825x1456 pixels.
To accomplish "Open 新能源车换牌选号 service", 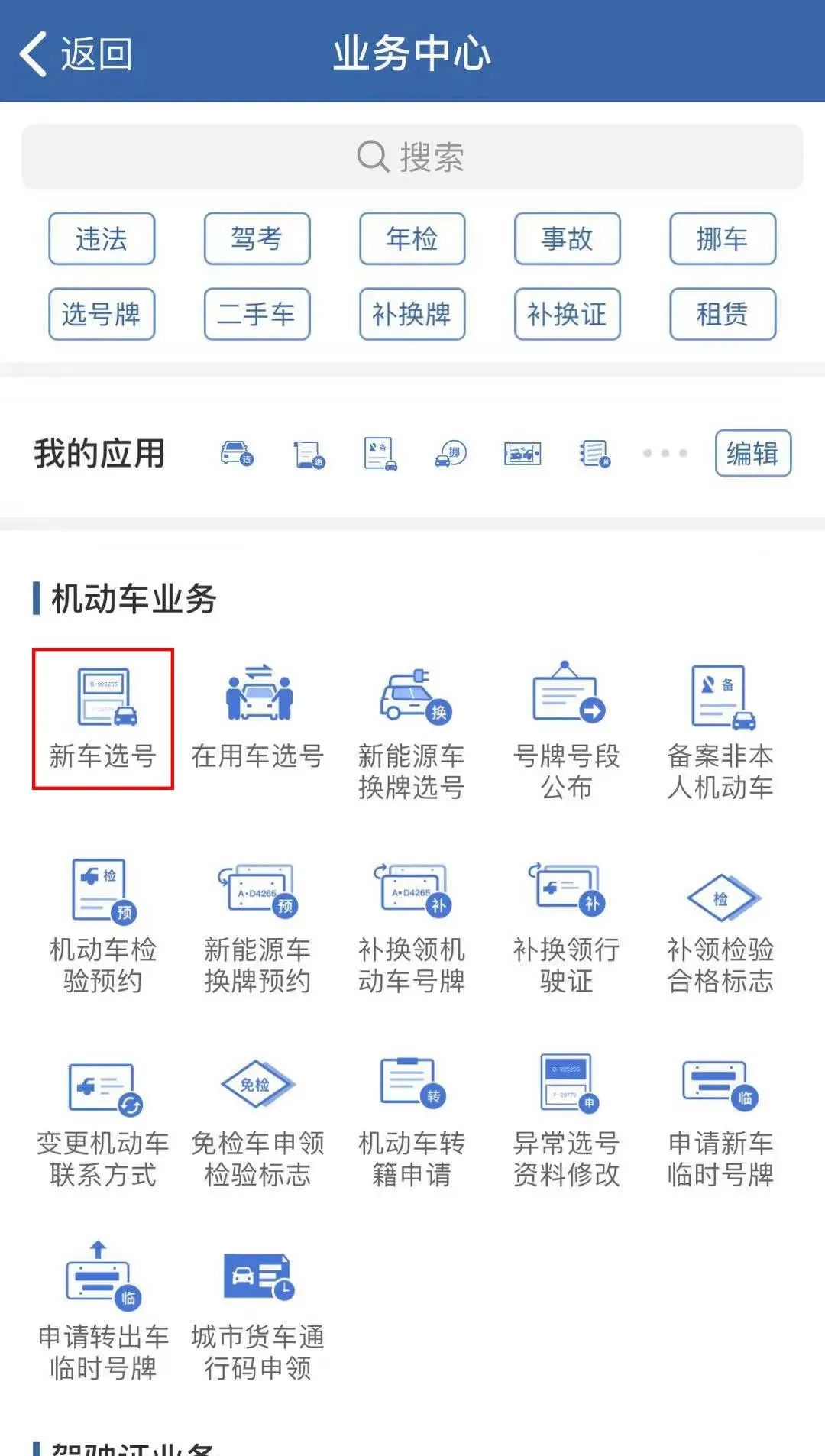I will [412, 730].
